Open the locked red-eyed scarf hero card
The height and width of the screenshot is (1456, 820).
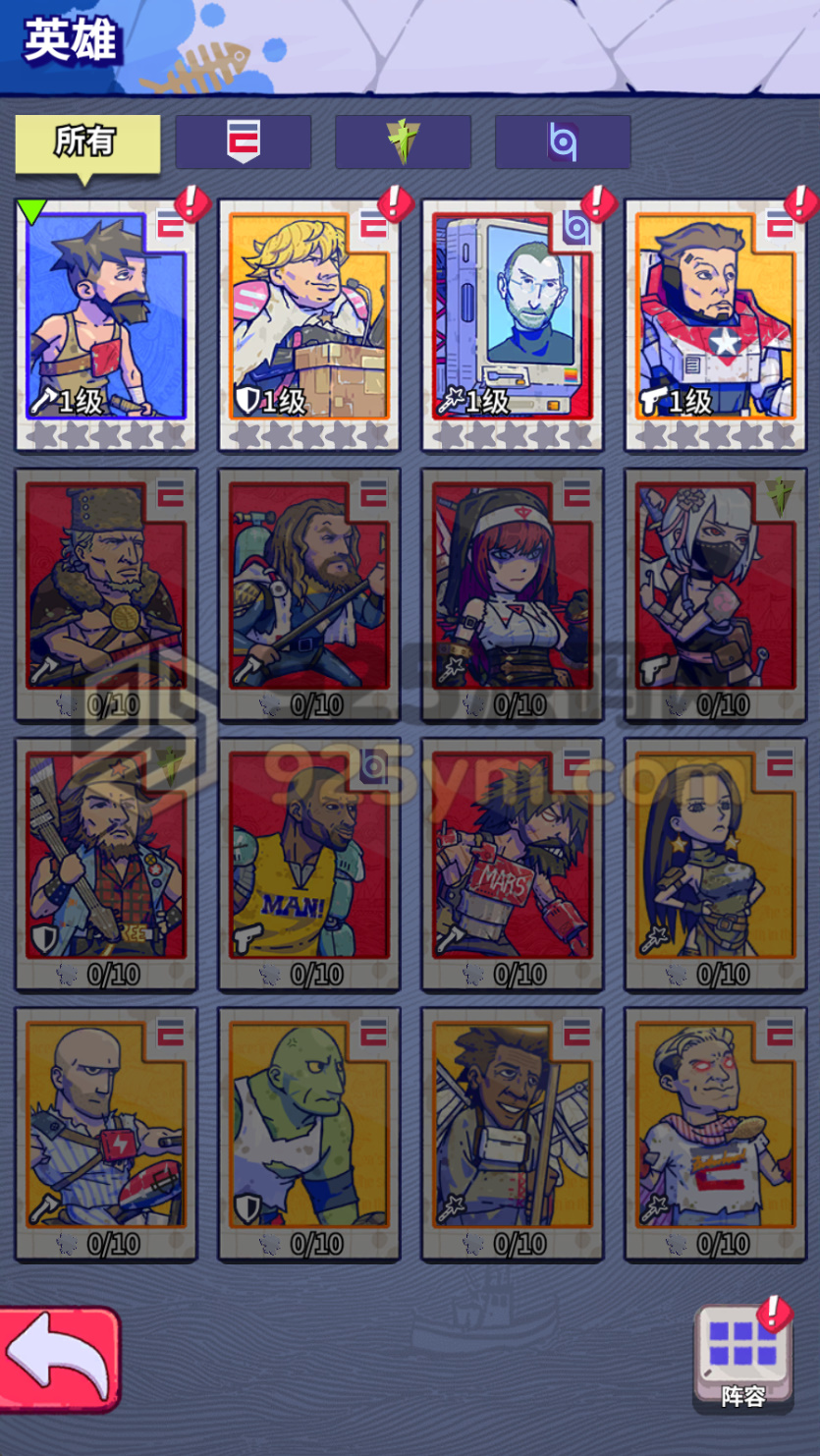click(716, 1135)
